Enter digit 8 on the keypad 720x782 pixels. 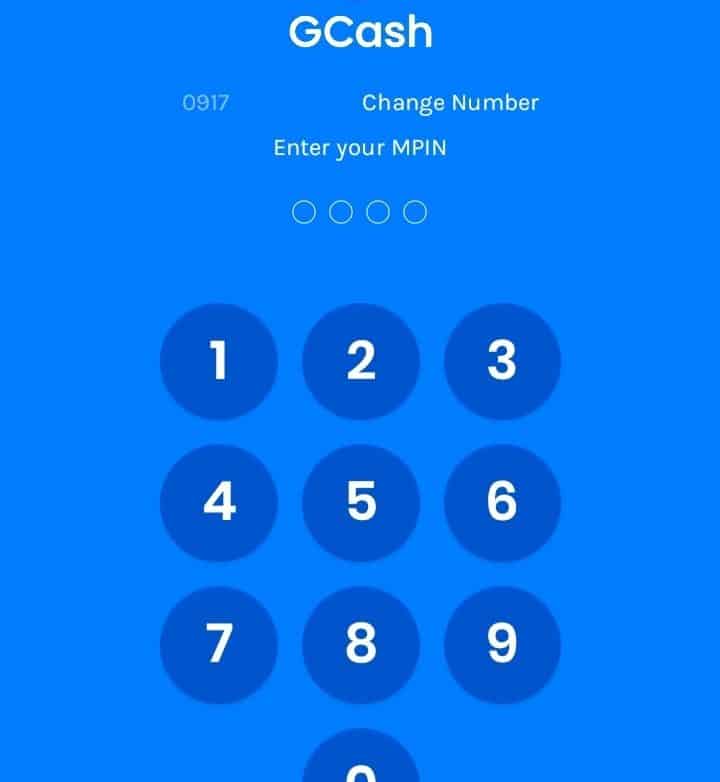pyautogui.click(x=360, y=644)
